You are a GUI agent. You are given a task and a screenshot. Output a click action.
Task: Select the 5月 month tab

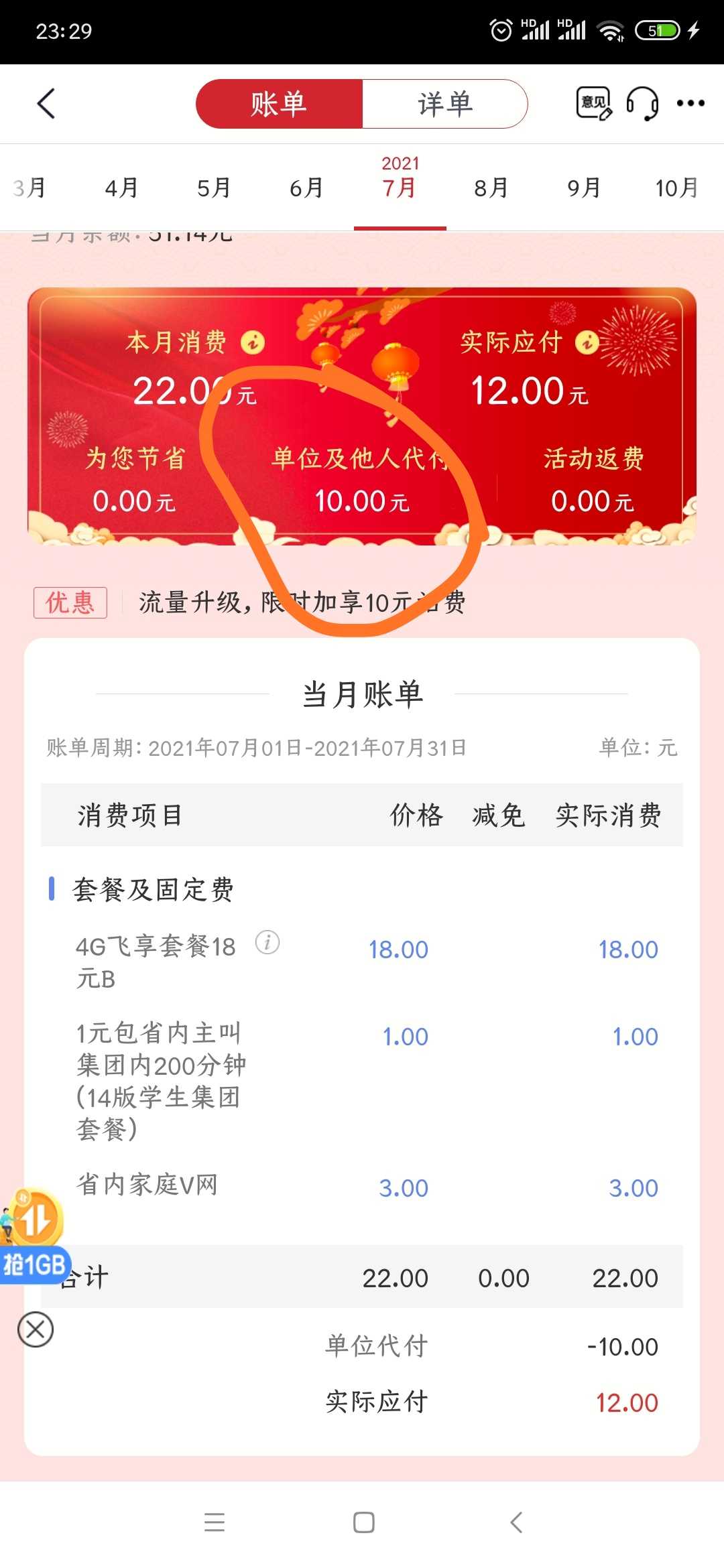pos(214,188)
